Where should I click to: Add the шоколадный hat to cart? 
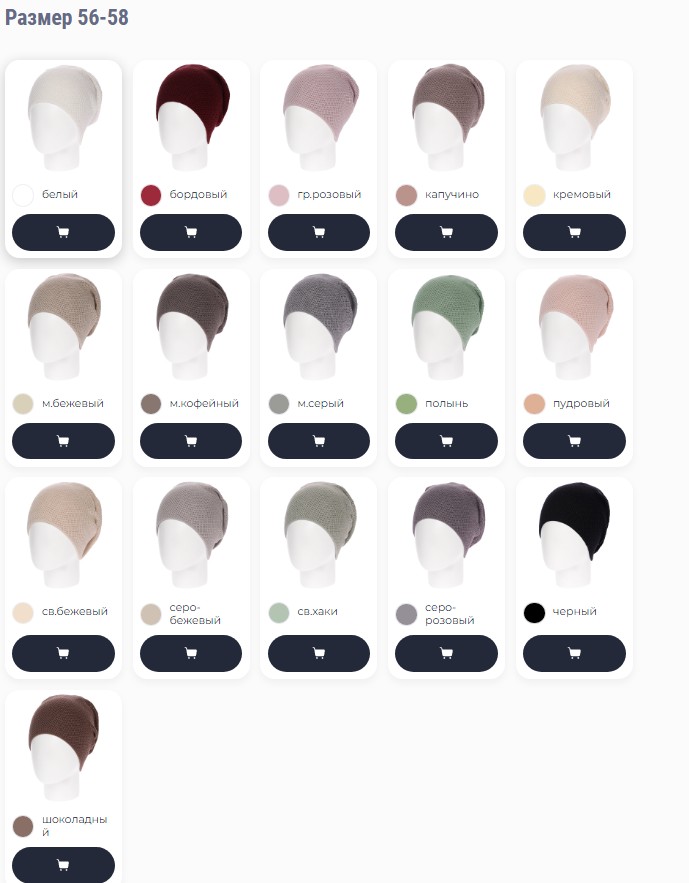point(63,865)
